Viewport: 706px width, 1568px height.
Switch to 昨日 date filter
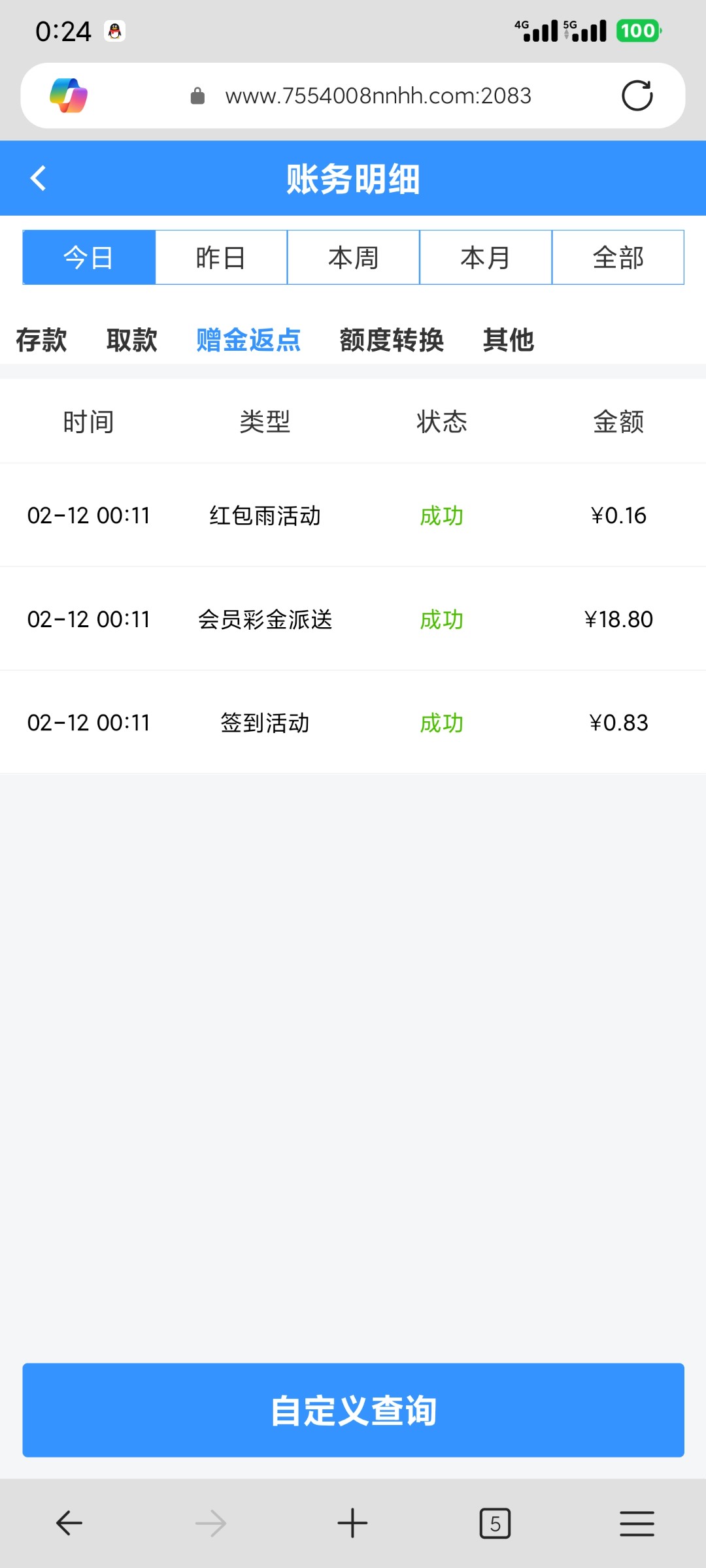[221, 257]
